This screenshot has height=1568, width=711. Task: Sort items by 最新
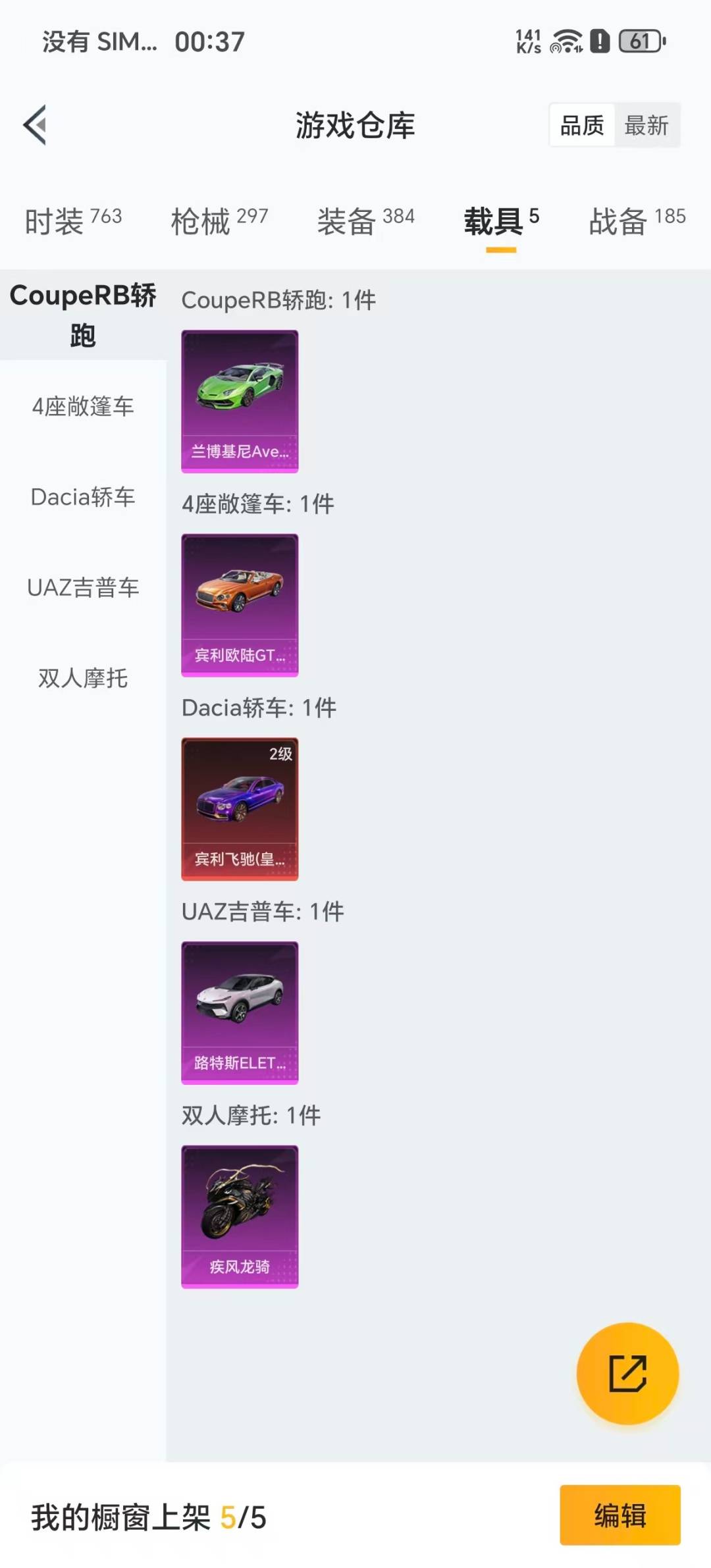pyautogui.click(x=646, y=125)
